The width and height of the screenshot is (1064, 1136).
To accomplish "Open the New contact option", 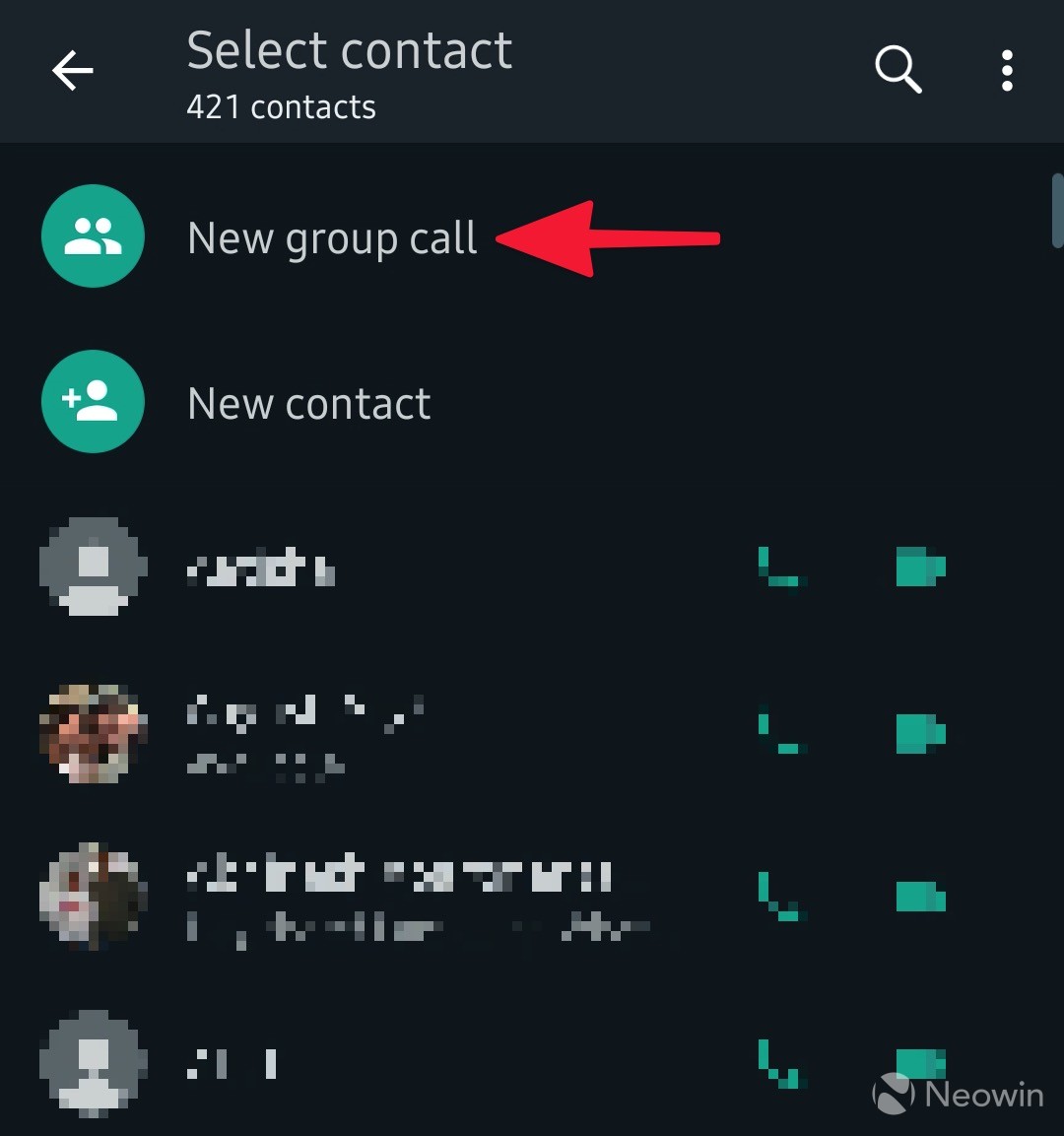I will pyautogui.click(x=308, y=402).
